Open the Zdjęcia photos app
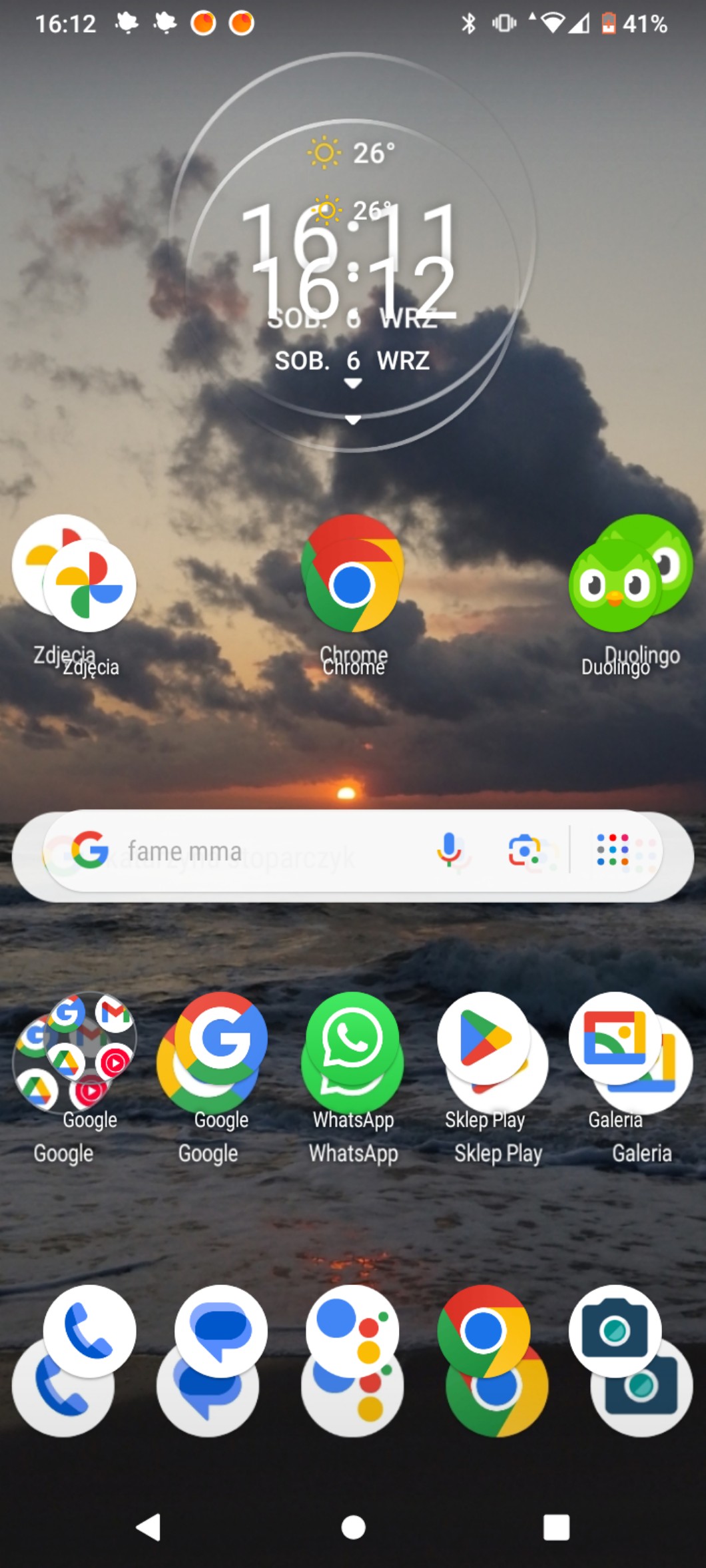Viewport: 706px width, 1568px height. point(89,585)
